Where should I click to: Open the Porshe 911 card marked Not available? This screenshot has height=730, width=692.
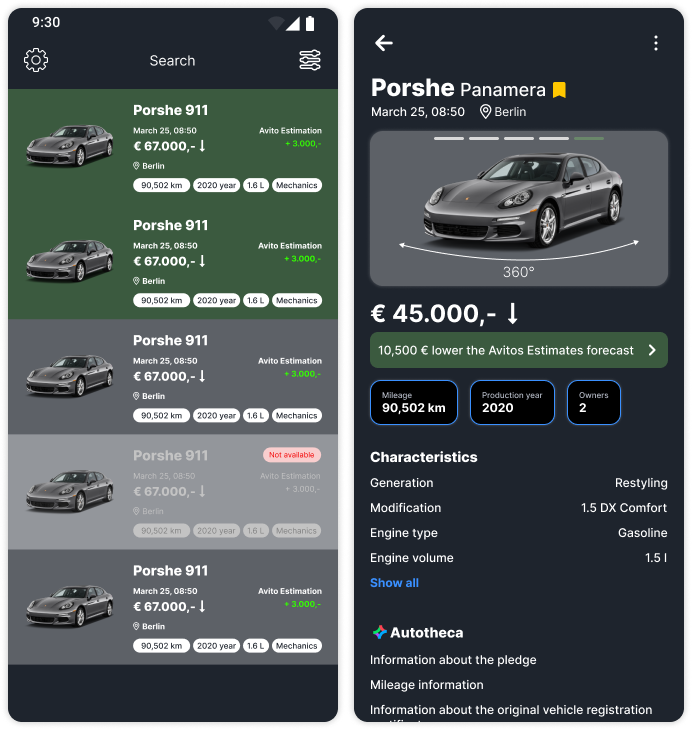(172, 491)
